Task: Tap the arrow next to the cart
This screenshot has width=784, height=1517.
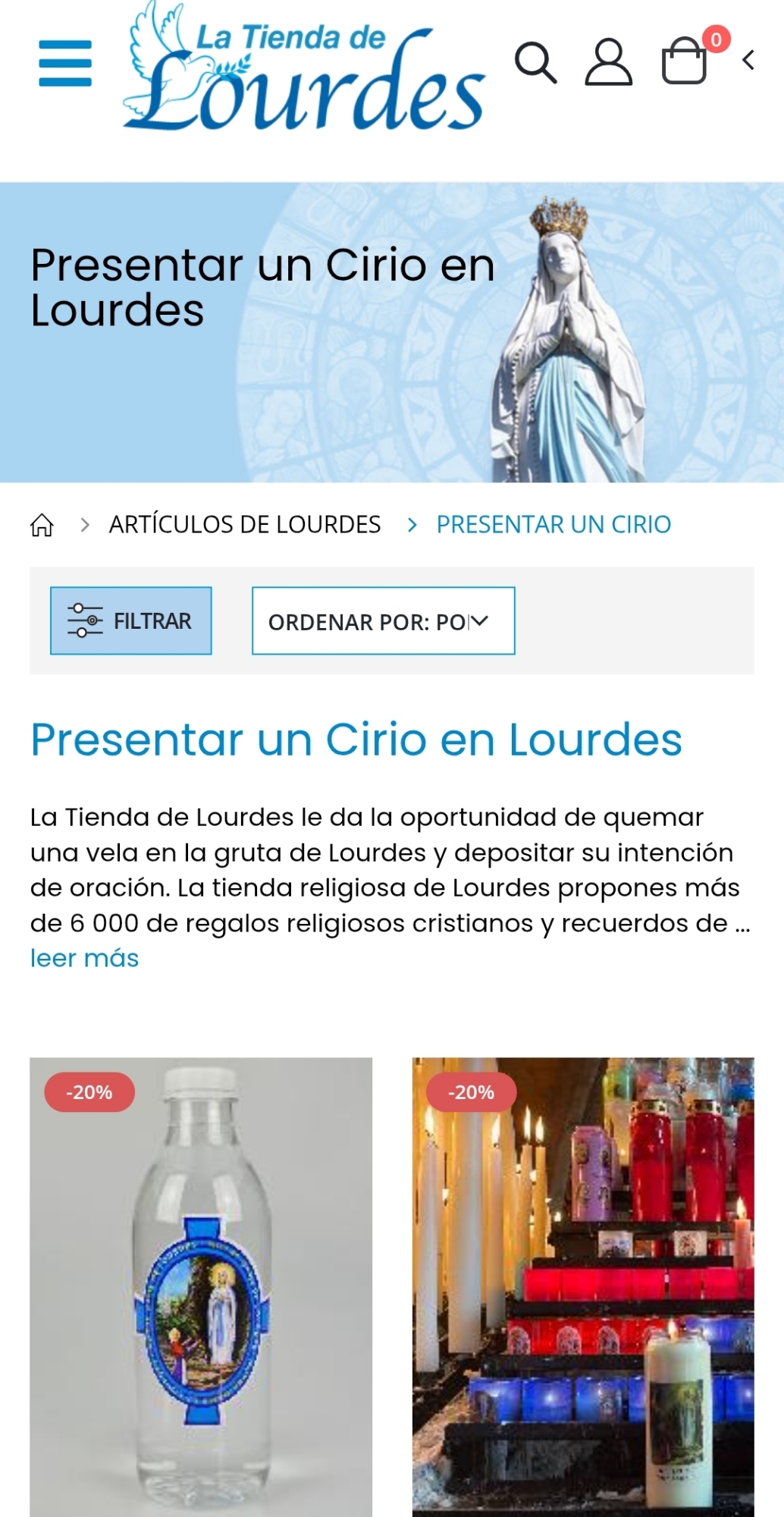Action: coord(748,60)
